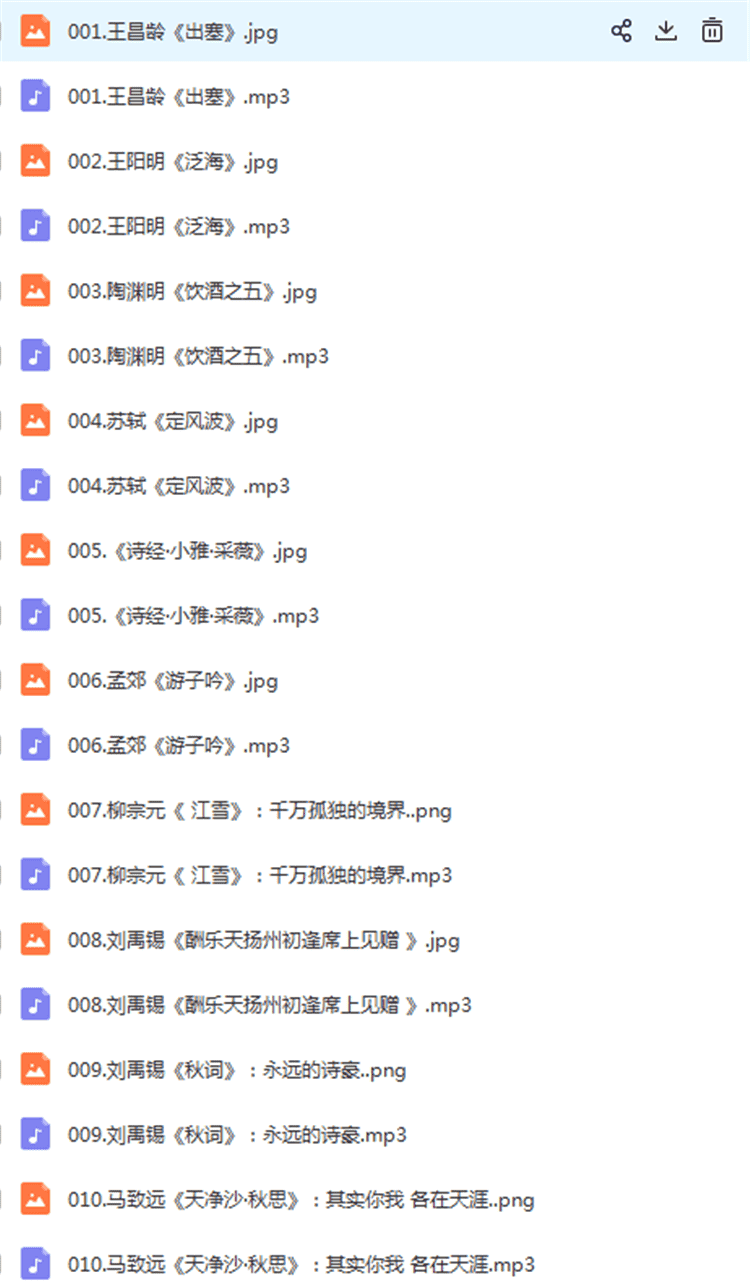Uncheck the checkbox of the selected 001 jpg row

click(2, 30)
